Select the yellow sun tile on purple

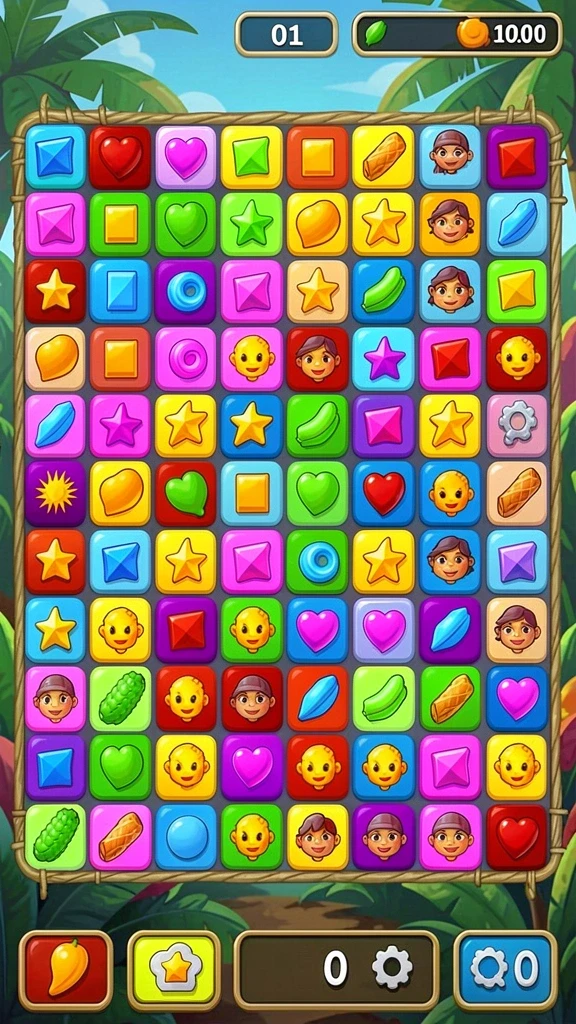(56, 492)
